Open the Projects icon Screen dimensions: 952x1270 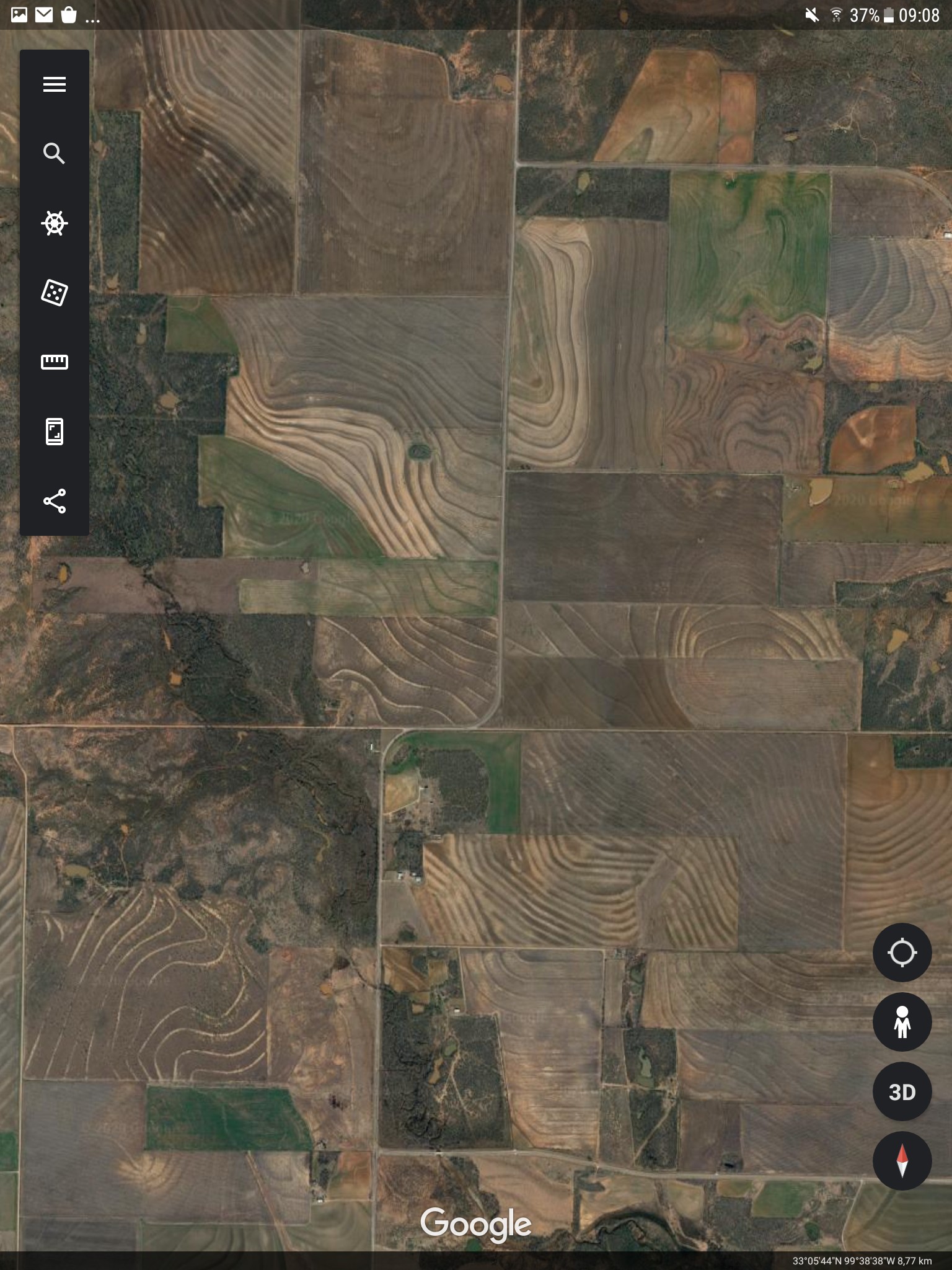[55, 432]
